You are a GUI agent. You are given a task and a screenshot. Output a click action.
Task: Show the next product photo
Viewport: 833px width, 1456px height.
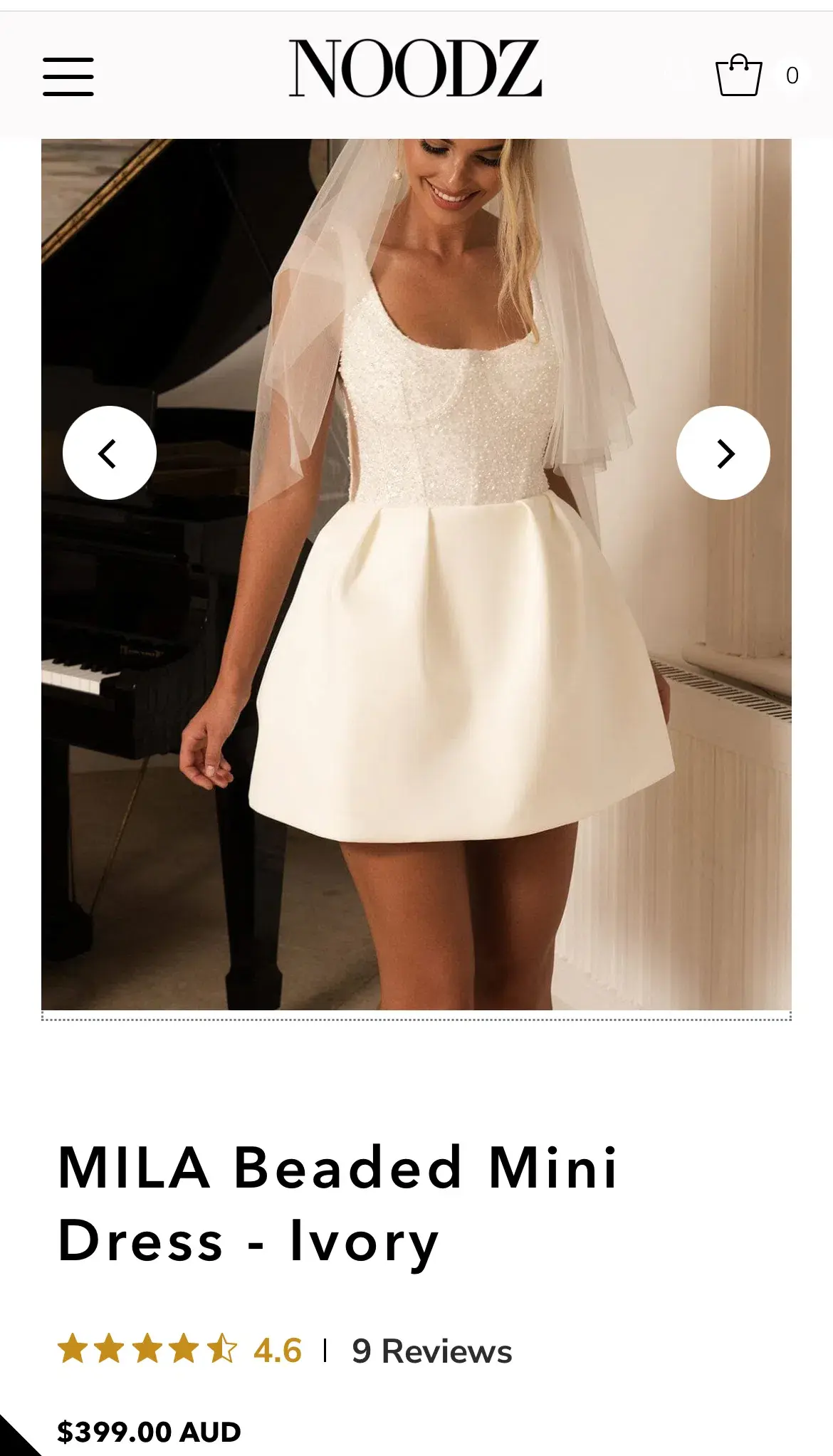(x=723, y=453)
